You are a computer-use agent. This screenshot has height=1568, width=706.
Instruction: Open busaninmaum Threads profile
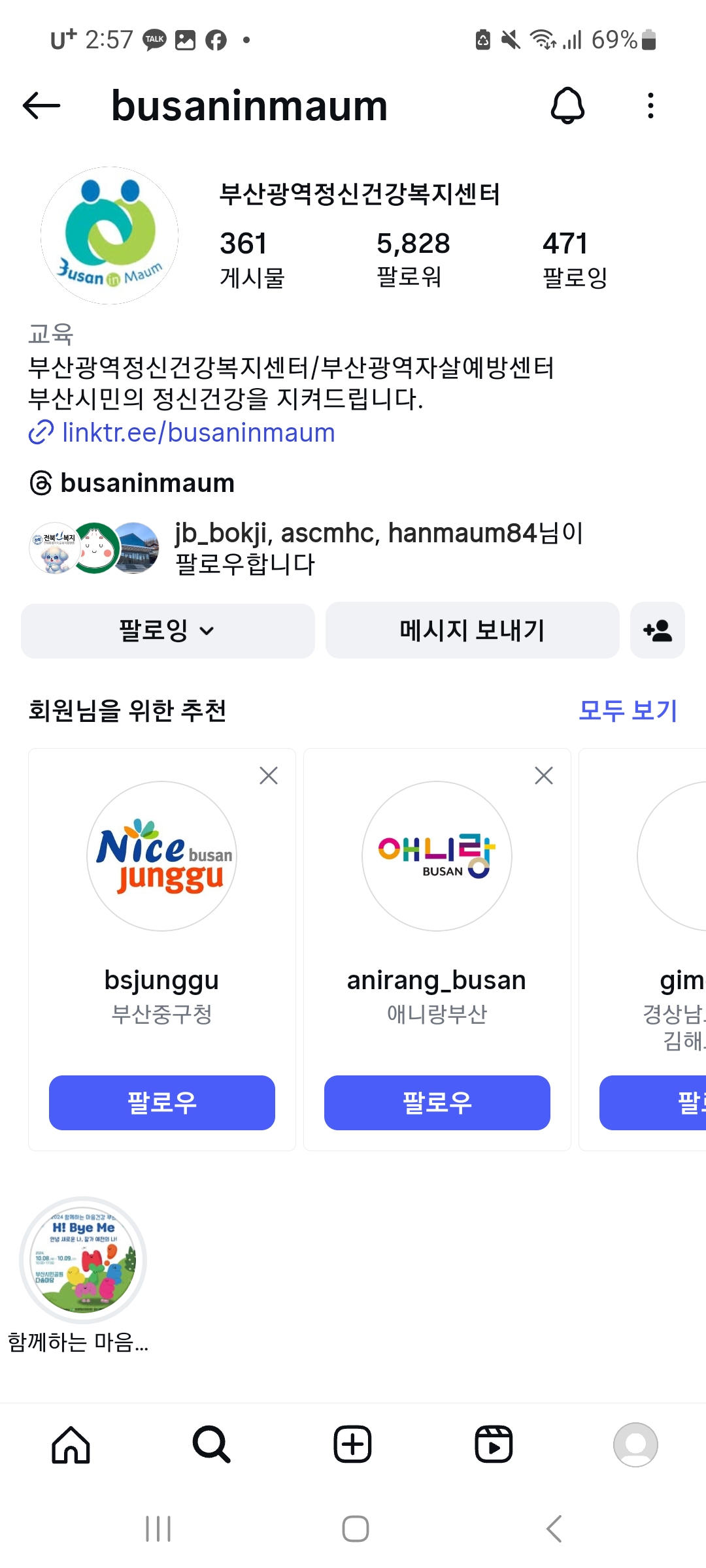(x=146, y=483)
